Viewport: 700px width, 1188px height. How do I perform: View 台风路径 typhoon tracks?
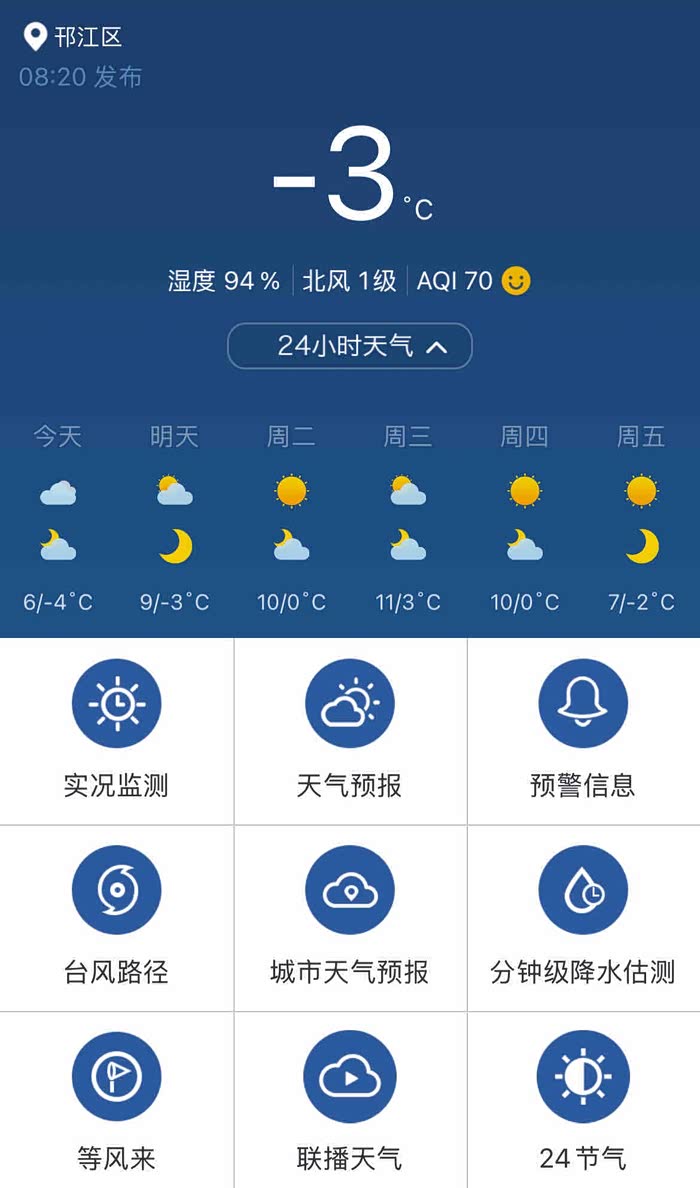tap(117, 918)
